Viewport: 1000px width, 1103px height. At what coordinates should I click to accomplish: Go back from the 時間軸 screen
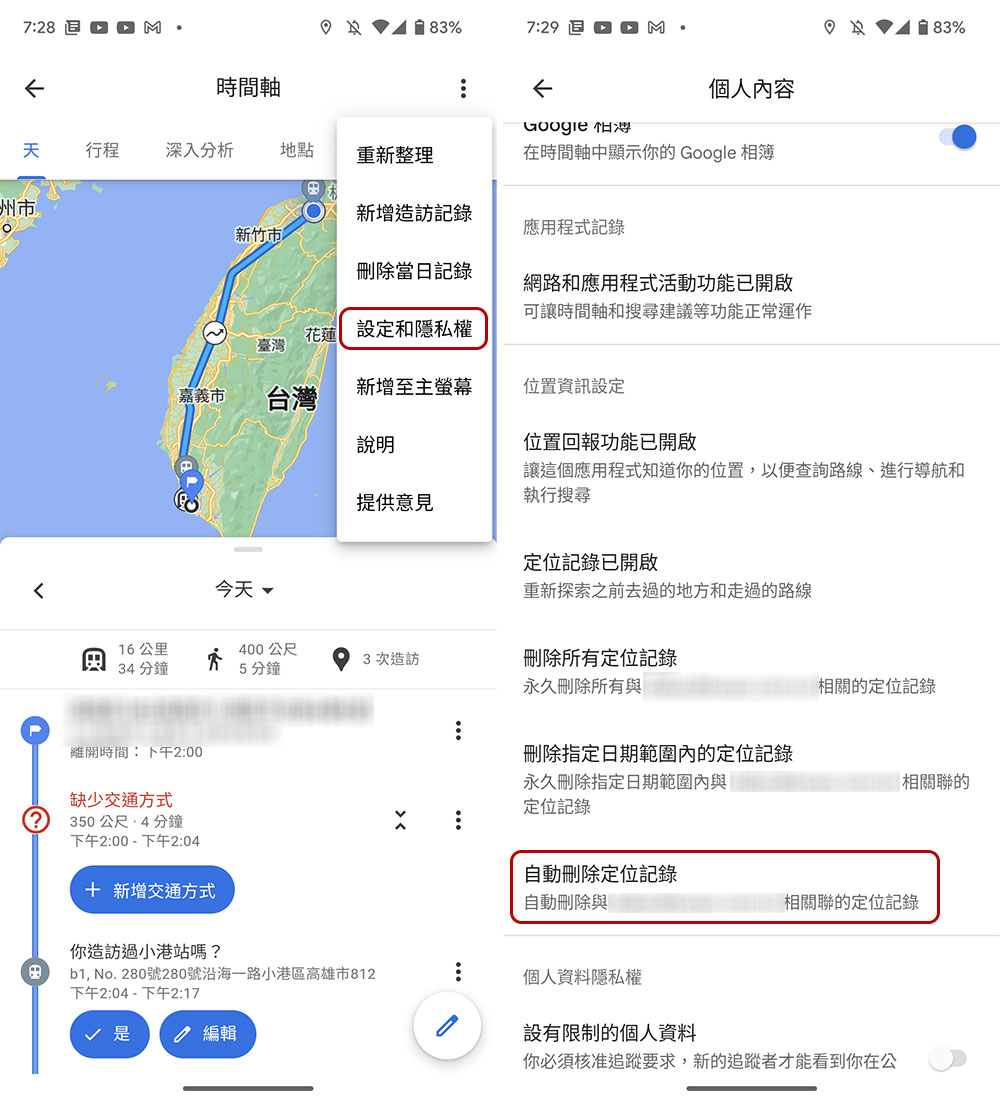(35, 89)
